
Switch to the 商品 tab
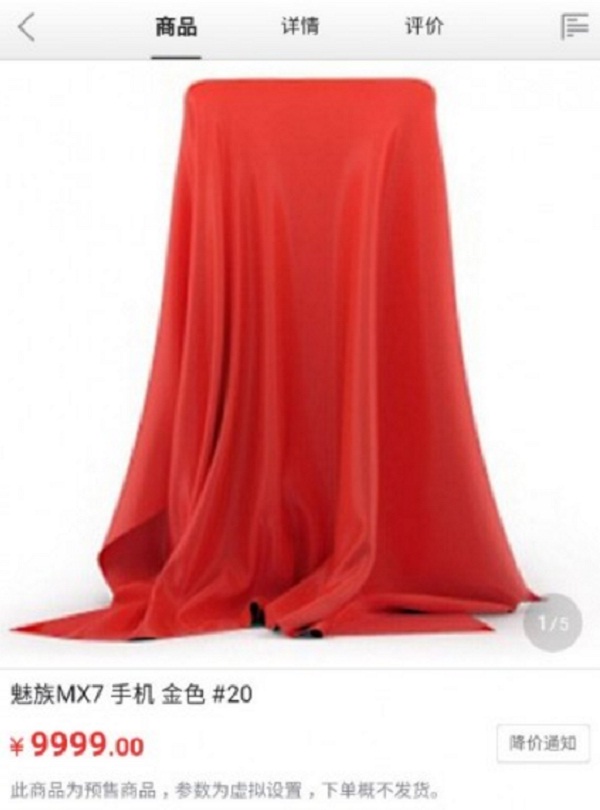click(176, 28)
